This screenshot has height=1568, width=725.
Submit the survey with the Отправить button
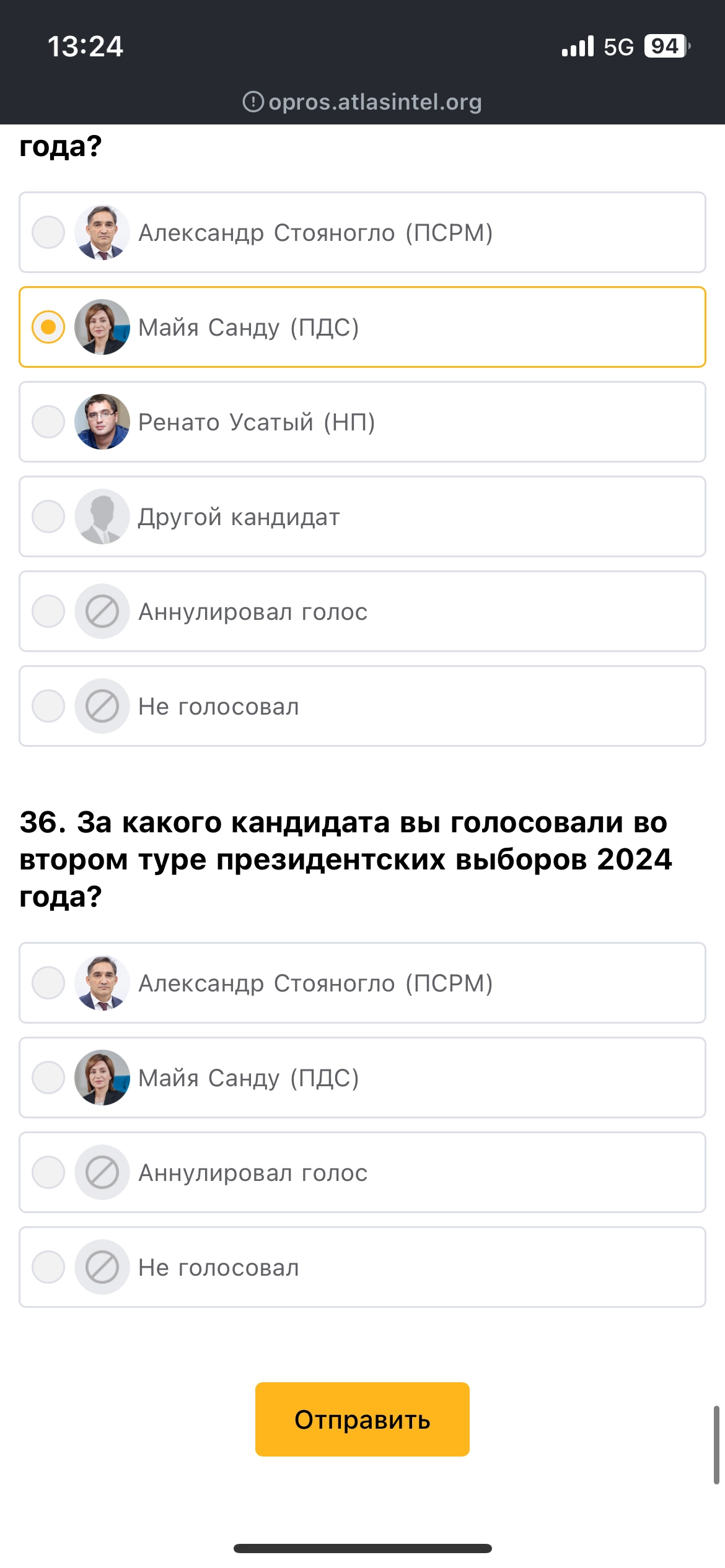(x=362, y=1419)
